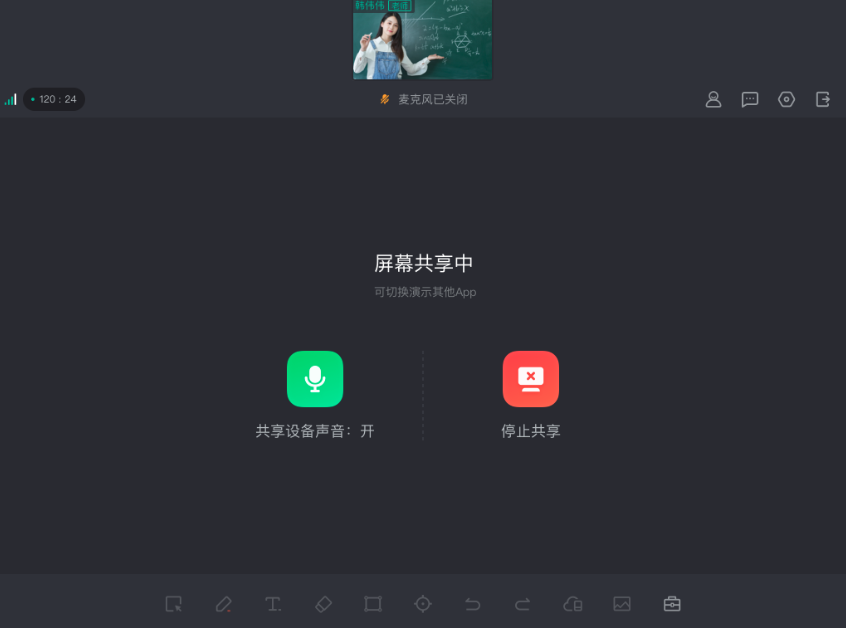The image size is (846, 628).
Task: Toggle shared device audio
Action: click(x=315, y=379)
